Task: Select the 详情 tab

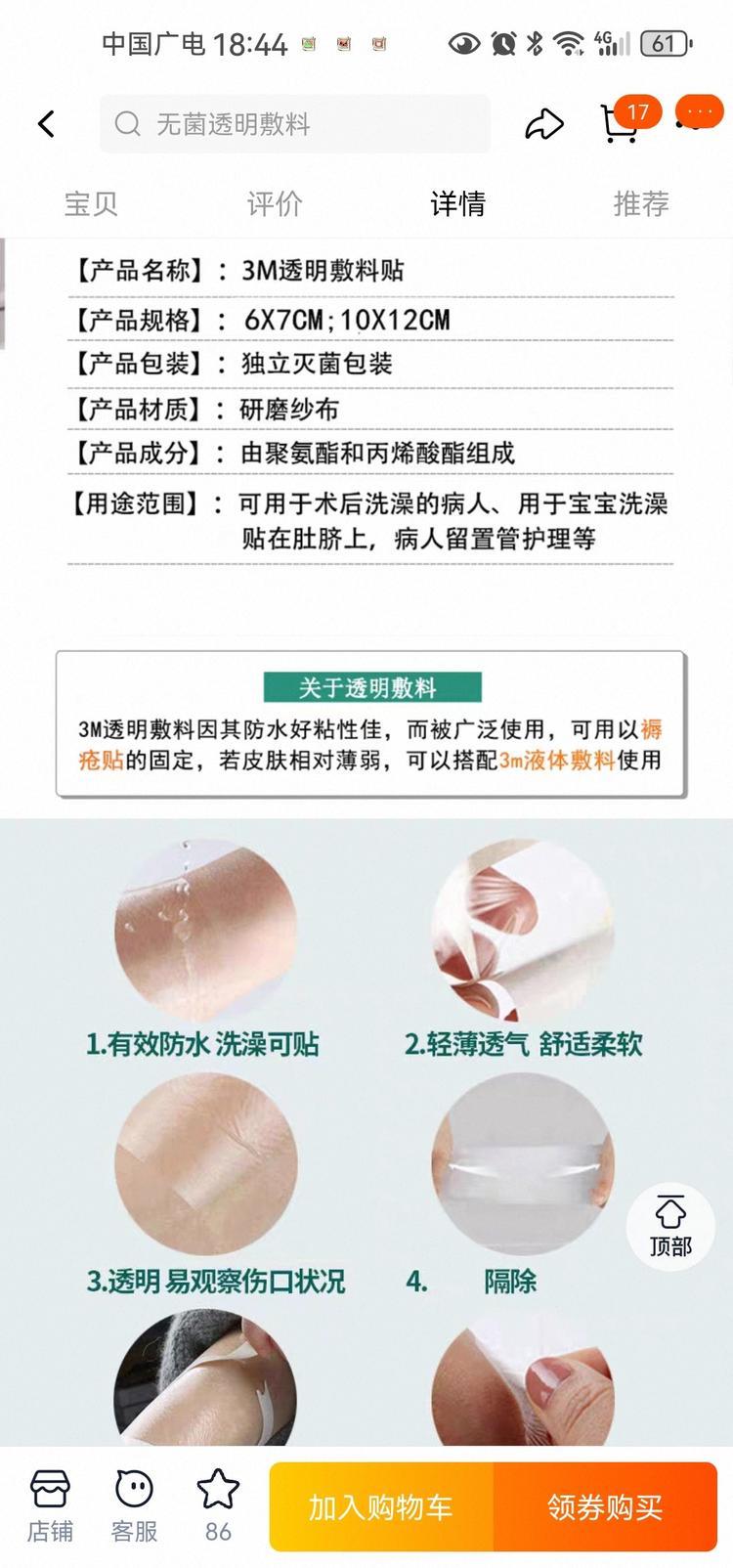Action: pos(457,203)
